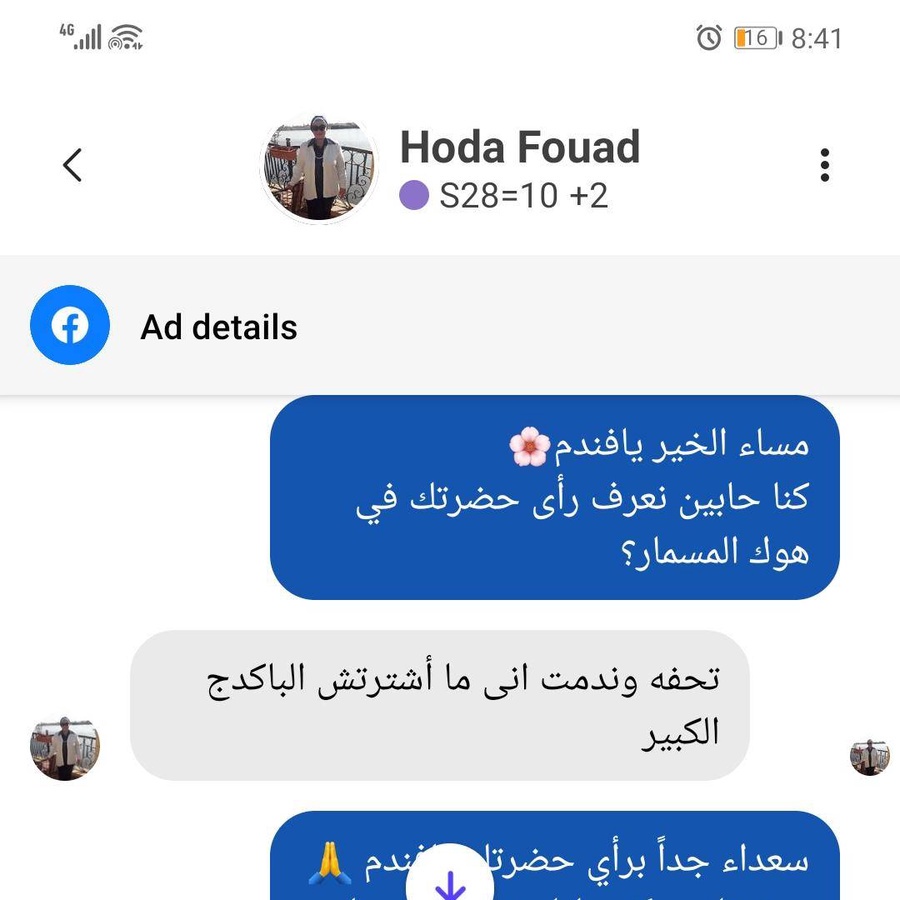Image resolution: width=900 pixels, height=900 pixels.
Task: Jump to latest messages with down arrow
Action: pos(450,882)
